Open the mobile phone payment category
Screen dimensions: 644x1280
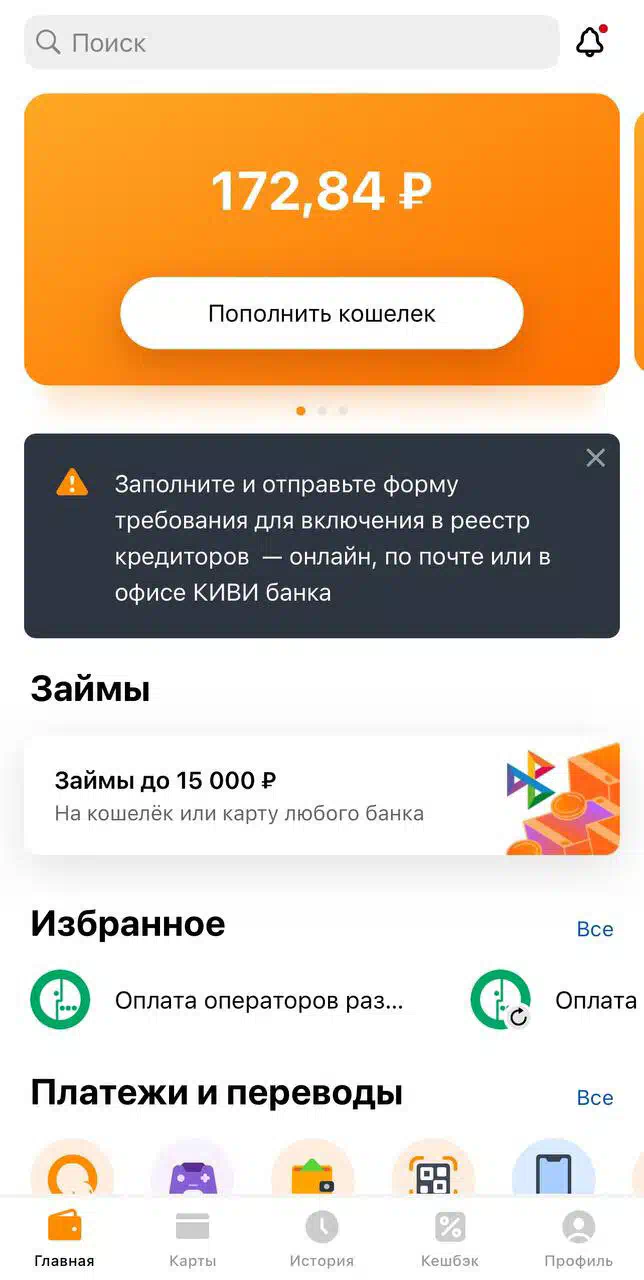pyautogui.click(x=553, y=1172)
